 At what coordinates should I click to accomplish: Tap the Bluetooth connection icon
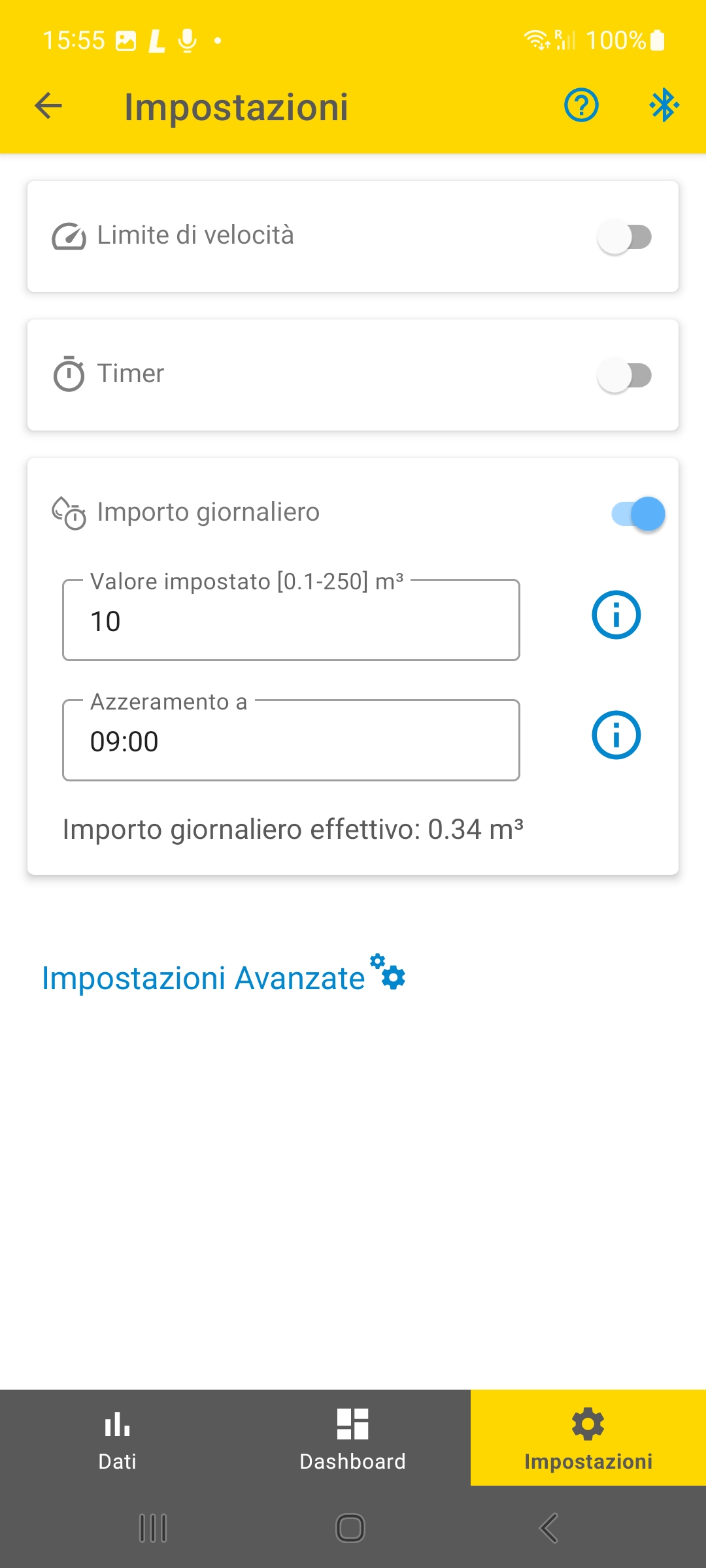[x=664, y=105]
